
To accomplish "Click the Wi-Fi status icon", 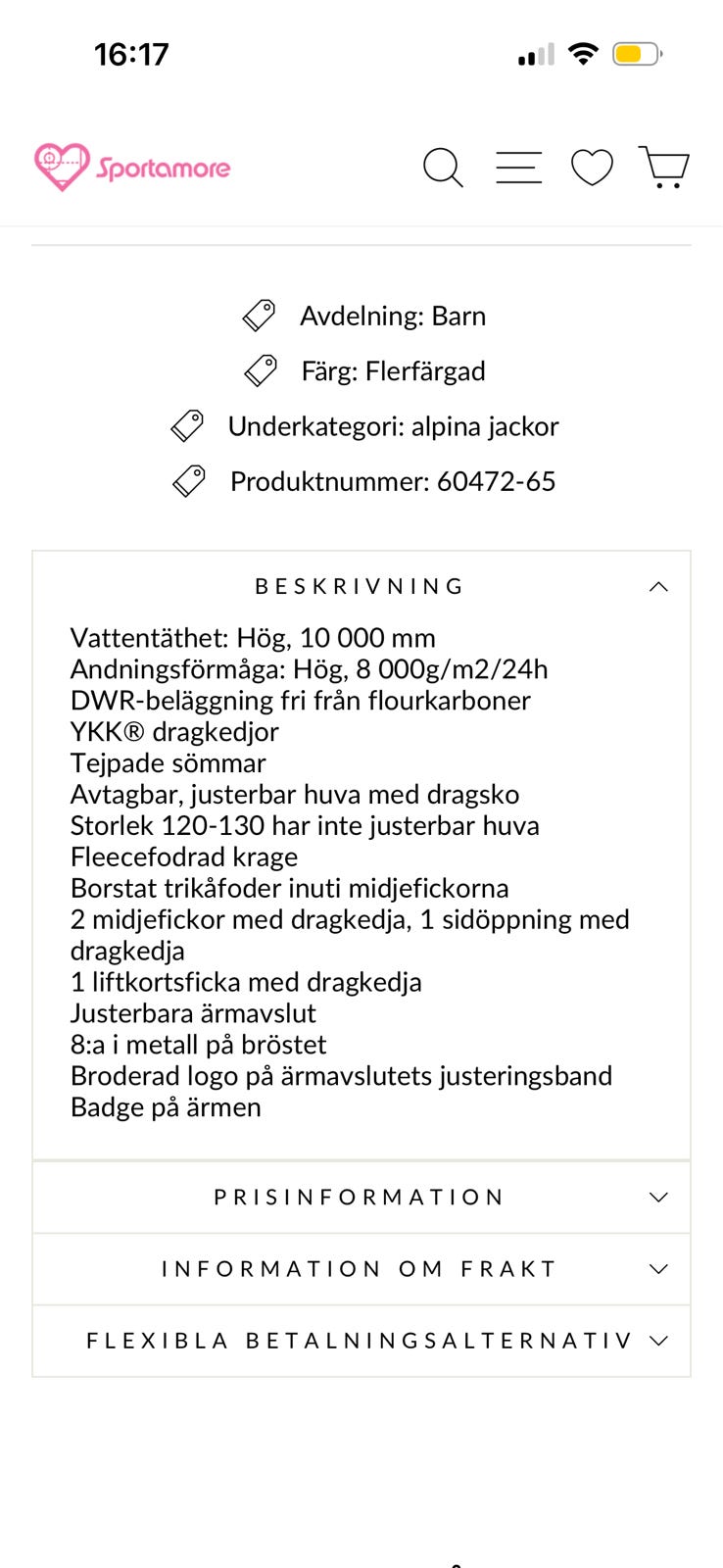I will tap(583, 54).
